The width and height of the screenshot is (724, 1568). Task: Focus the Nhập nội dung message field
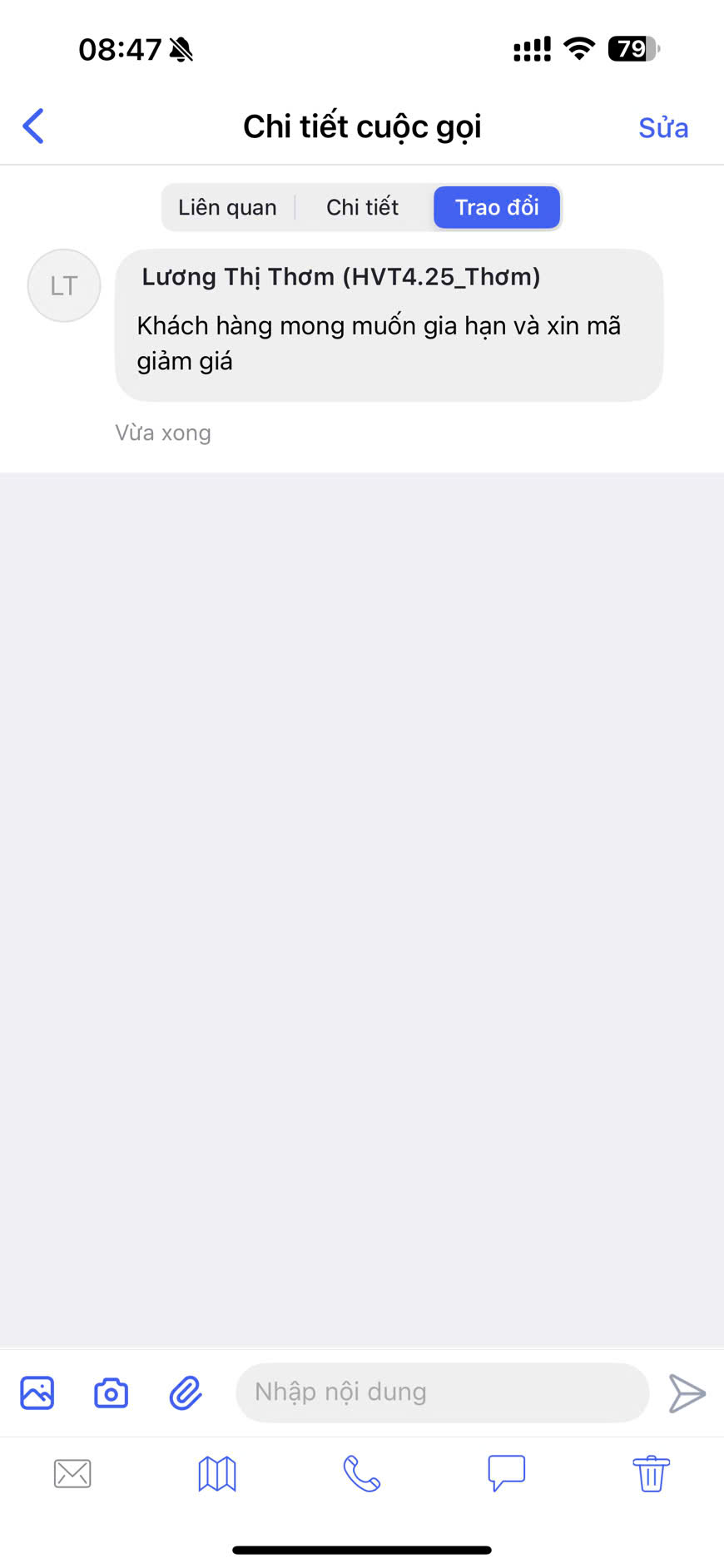(x=441, y=1392)
